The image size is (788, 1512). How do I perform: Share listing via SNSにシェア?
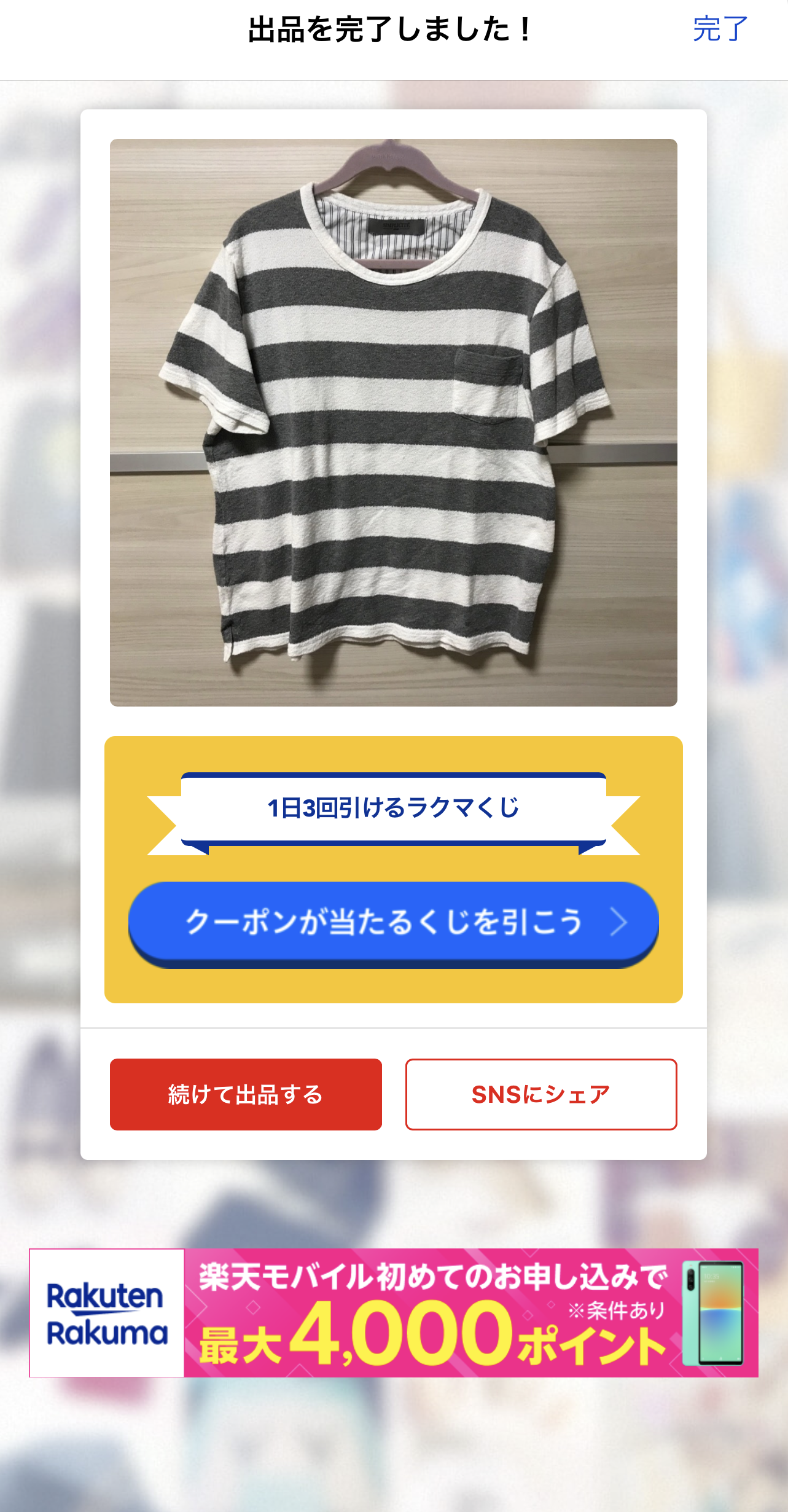tap(540, 1094)
